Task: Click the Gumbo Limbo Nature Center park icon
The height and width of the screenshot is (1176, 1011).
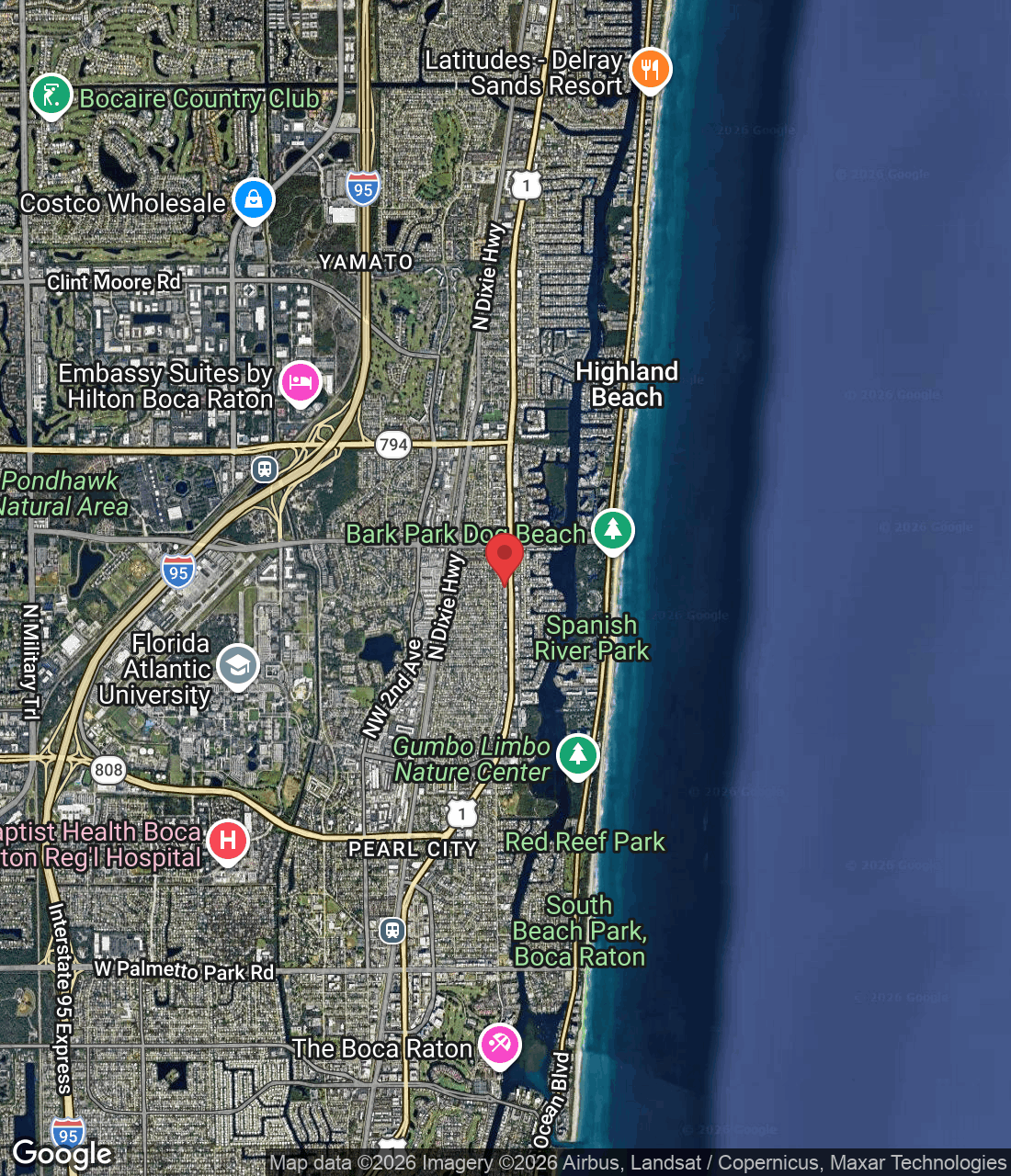Action: [x=579, y=755]
